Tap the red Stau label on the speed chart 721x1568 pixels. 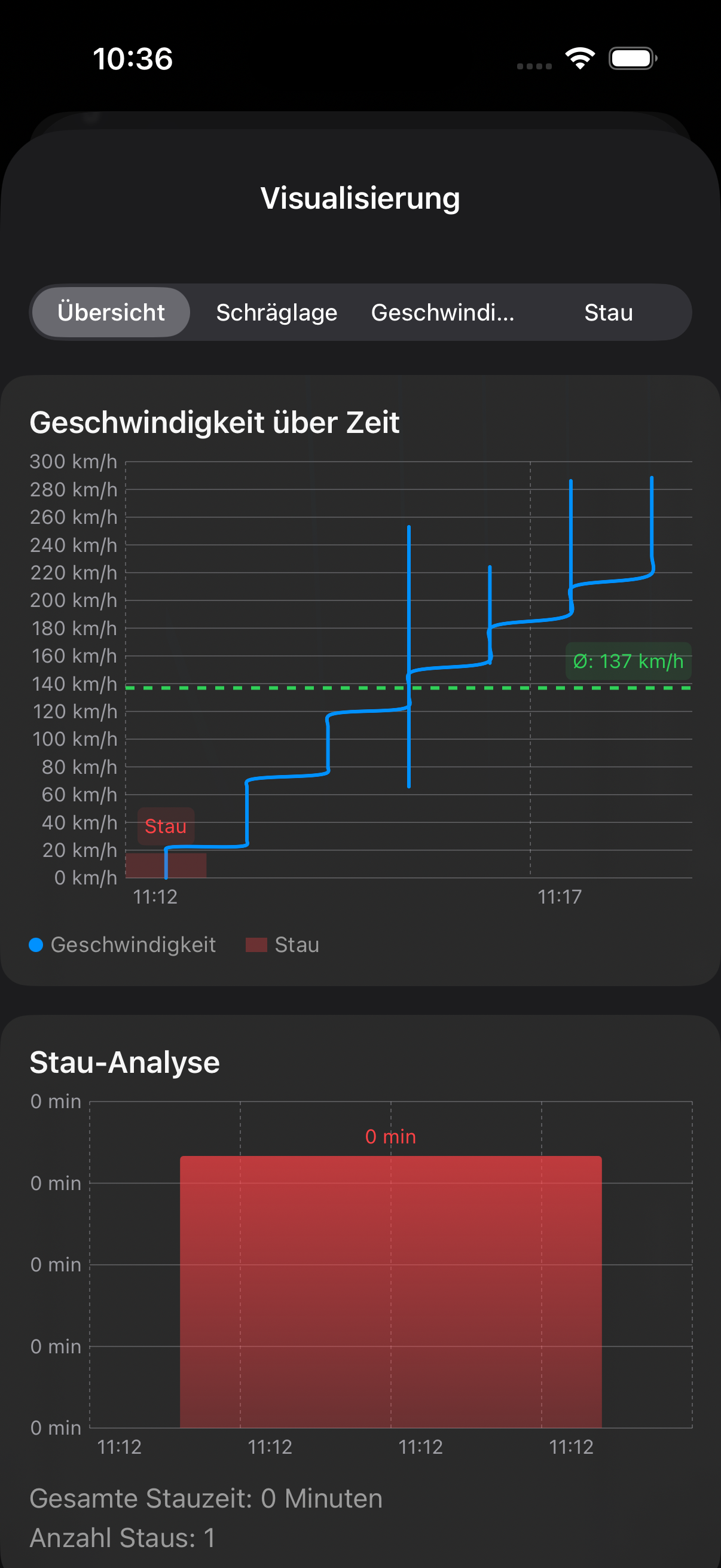coord(165,826)
